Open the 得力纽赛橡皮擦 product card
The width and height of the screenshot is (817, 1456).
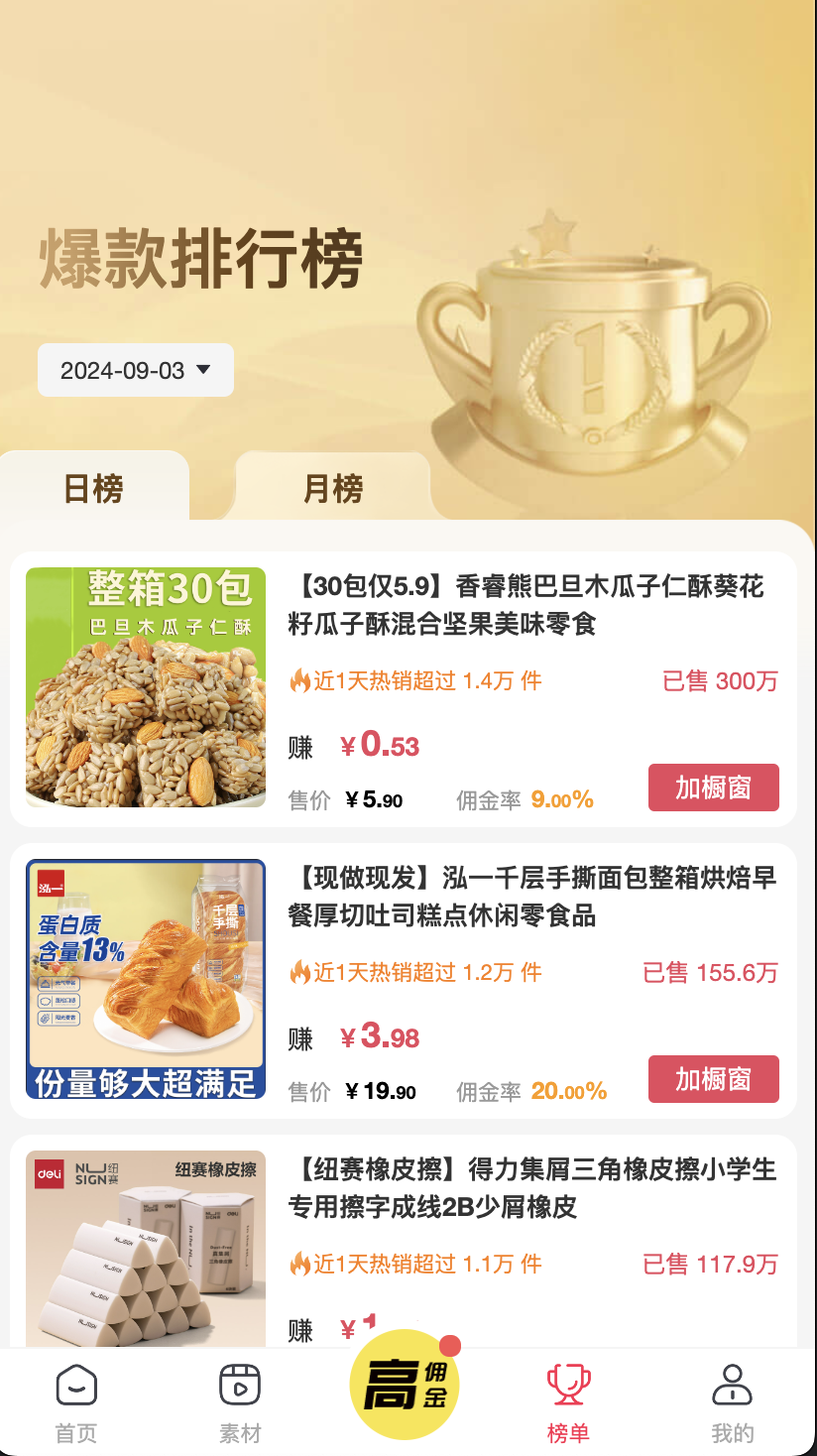point(530,1188)
